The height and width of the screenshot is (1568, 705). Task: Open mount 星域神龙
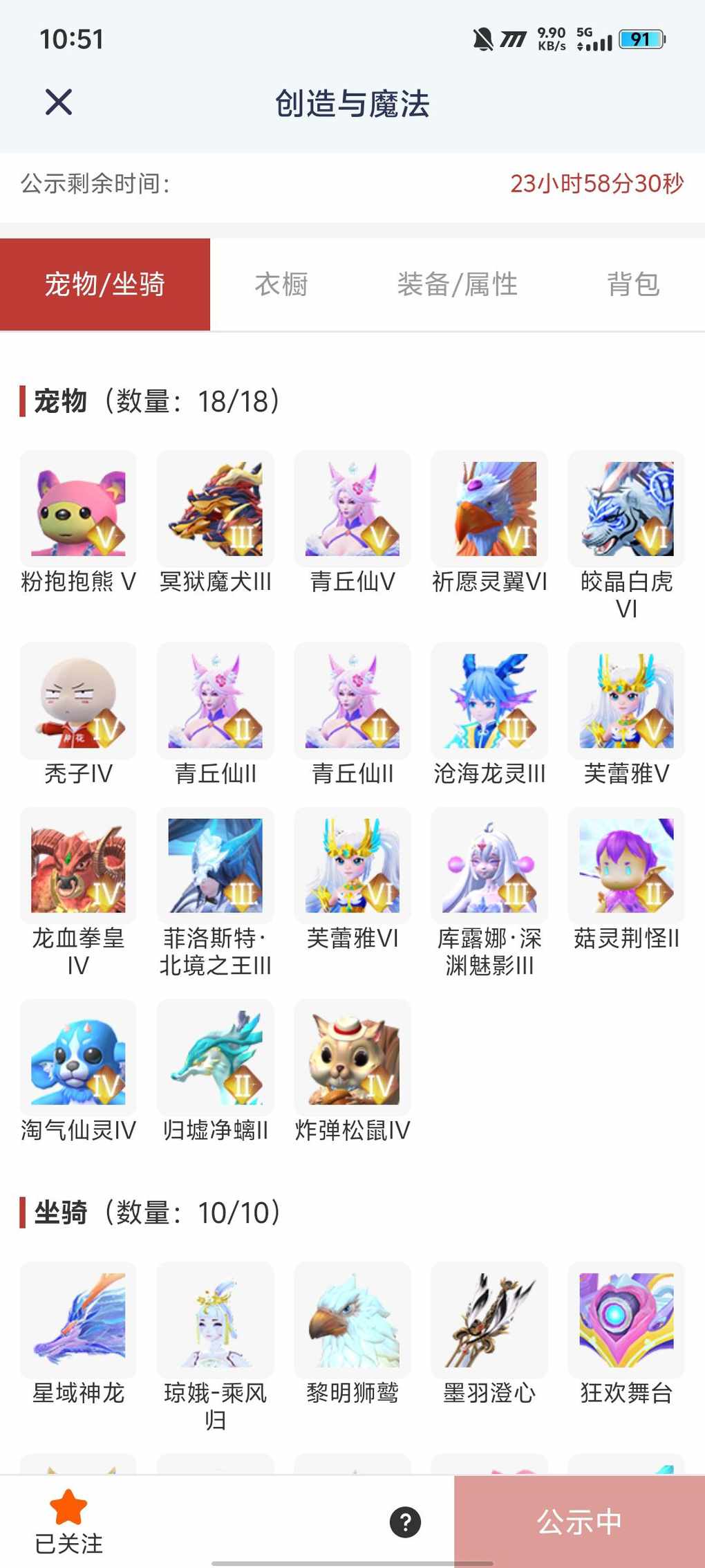point(78,1320)
